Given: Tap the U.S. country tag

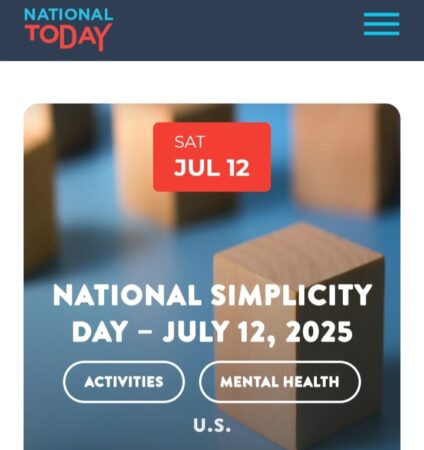Looking at the screenshot, I should click(212, 425).
